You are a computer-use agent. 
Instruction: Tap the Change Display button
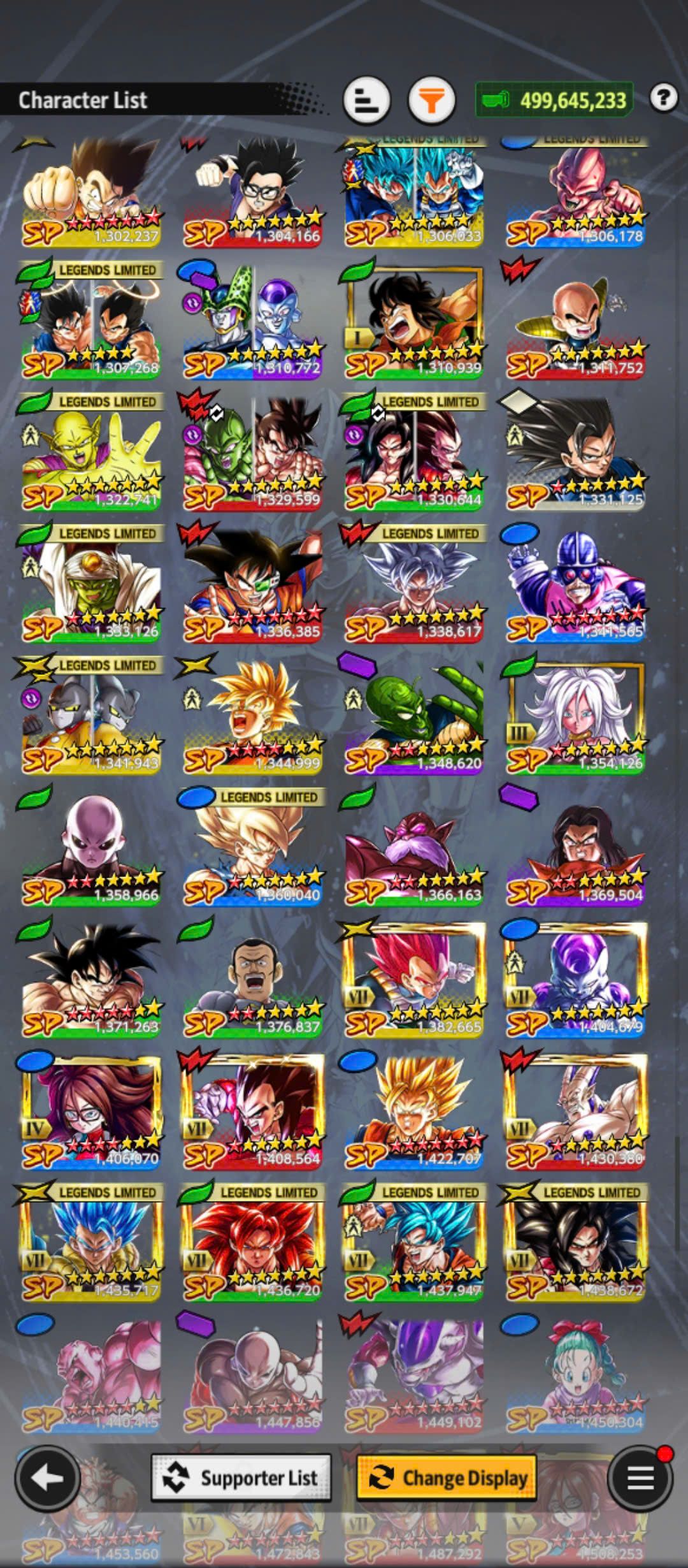pos(447,1477)
